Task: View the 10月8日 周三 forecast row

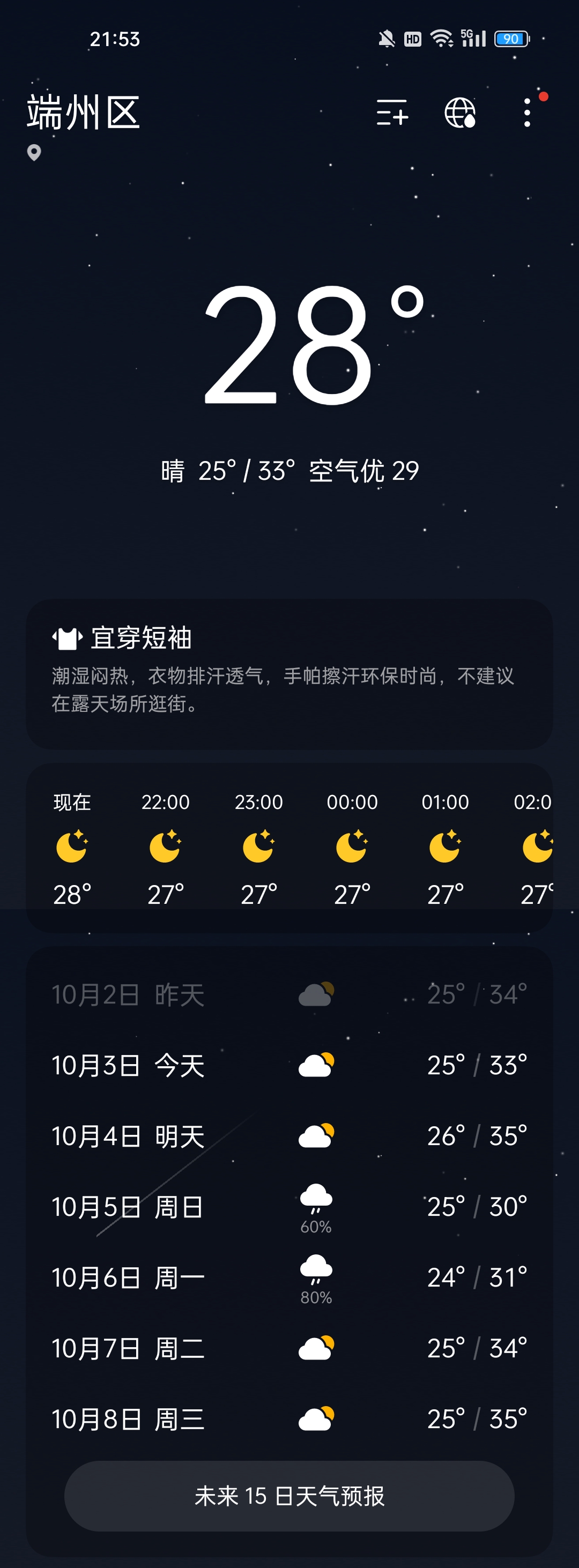Action: coord(289,1419)
